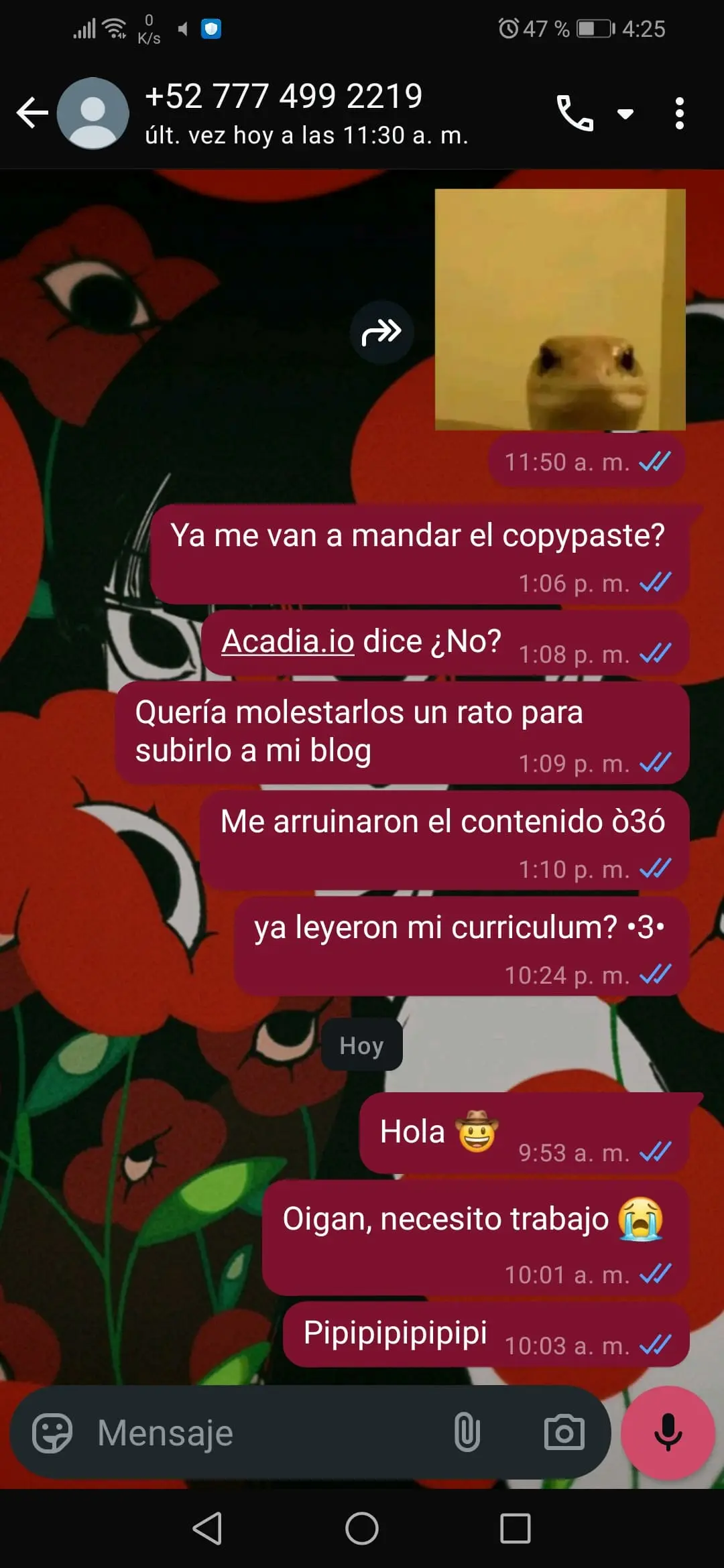The height and width of the screenshot is (1568, 724).
Task: Go back to the chat list
Action: (32, 113)
